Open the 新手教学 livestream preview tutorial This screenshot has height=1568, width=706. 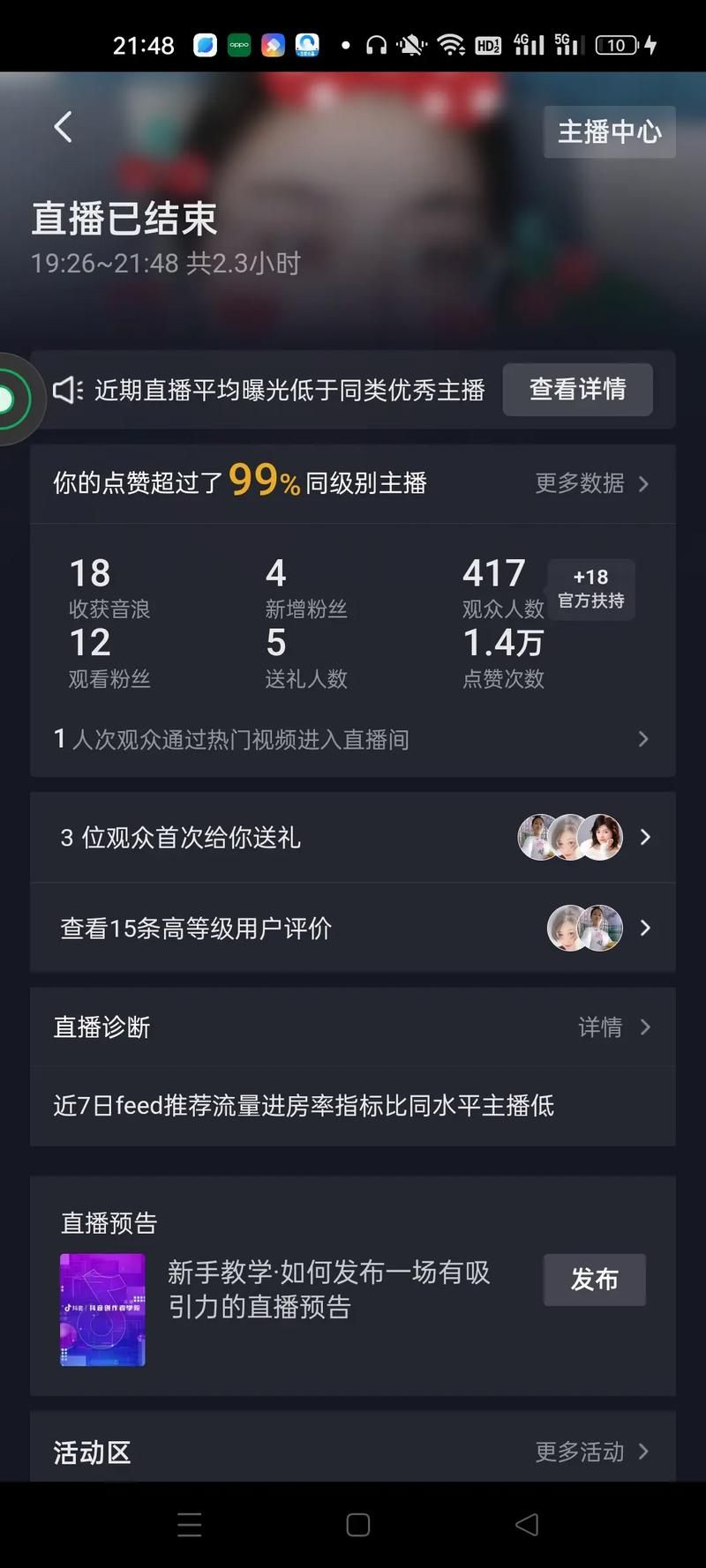(x=328, y=1289)
